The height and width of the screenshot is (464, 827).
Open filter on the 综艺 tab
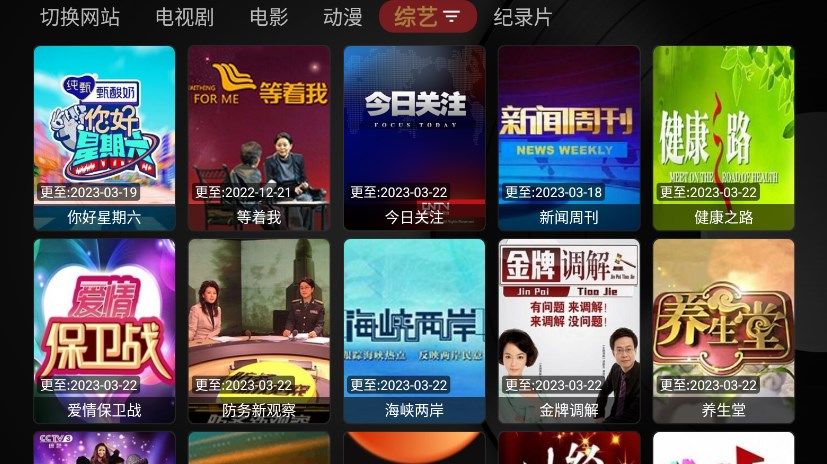[x=452, y=16]
